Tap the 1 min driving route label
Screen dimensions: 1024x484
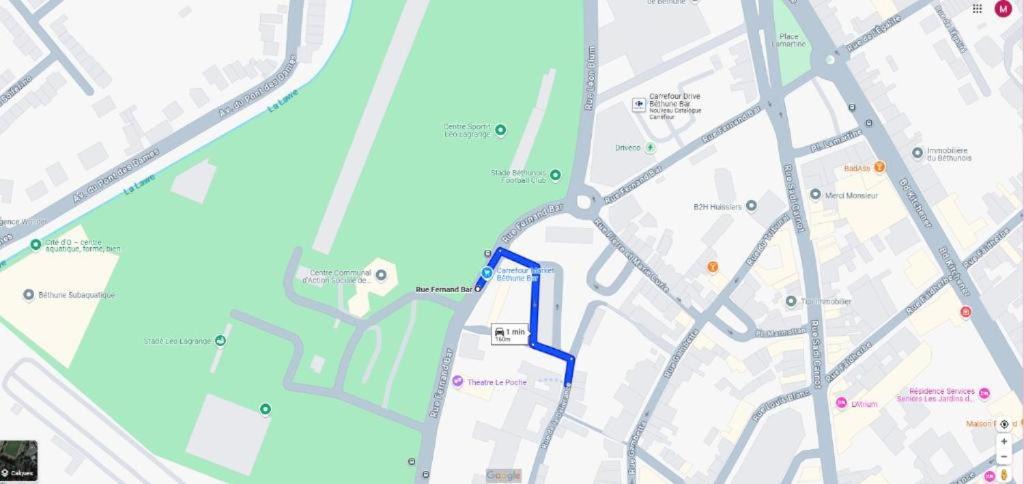click(509, 334)
